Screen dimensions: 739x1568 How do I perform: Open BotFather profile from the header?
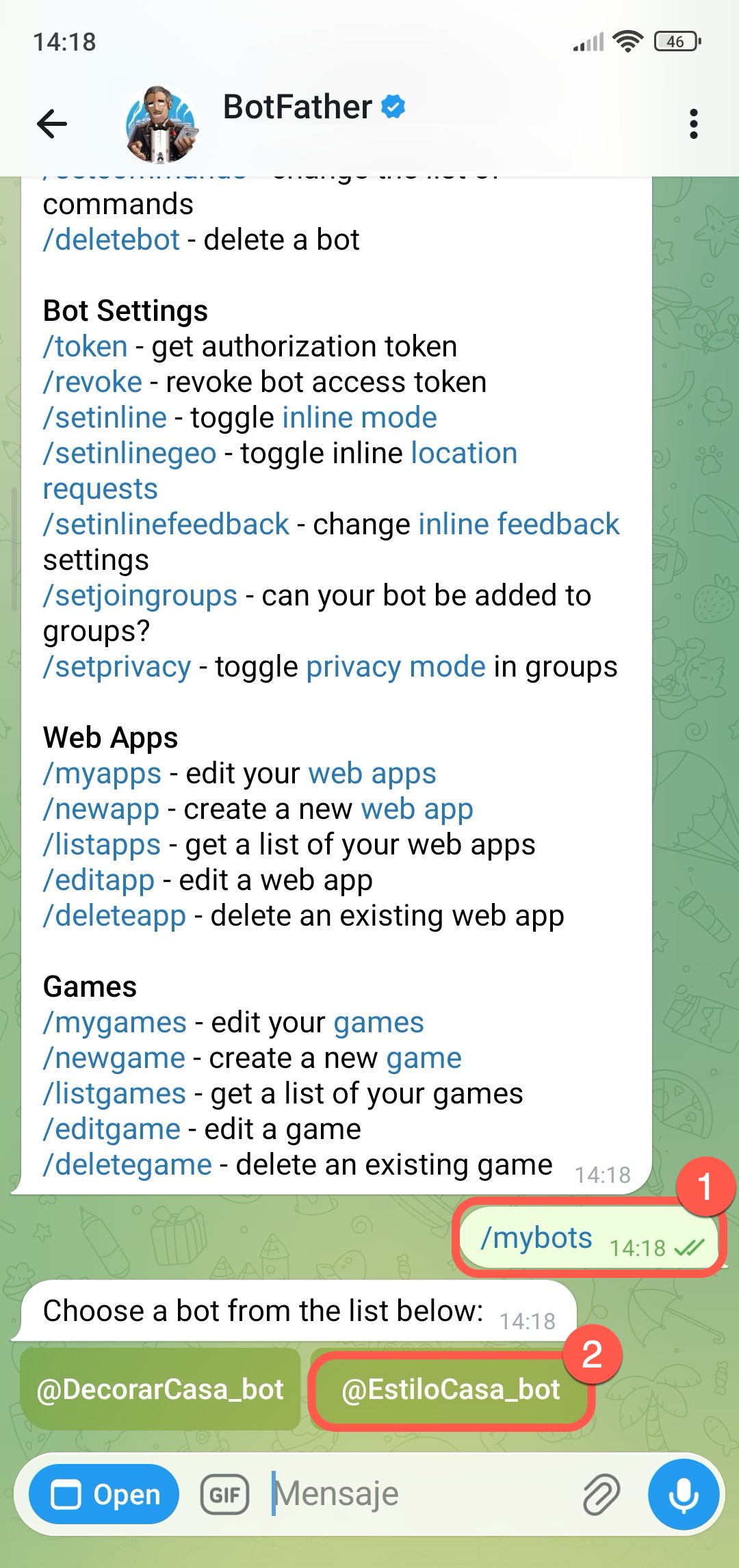tap(298, 108)
